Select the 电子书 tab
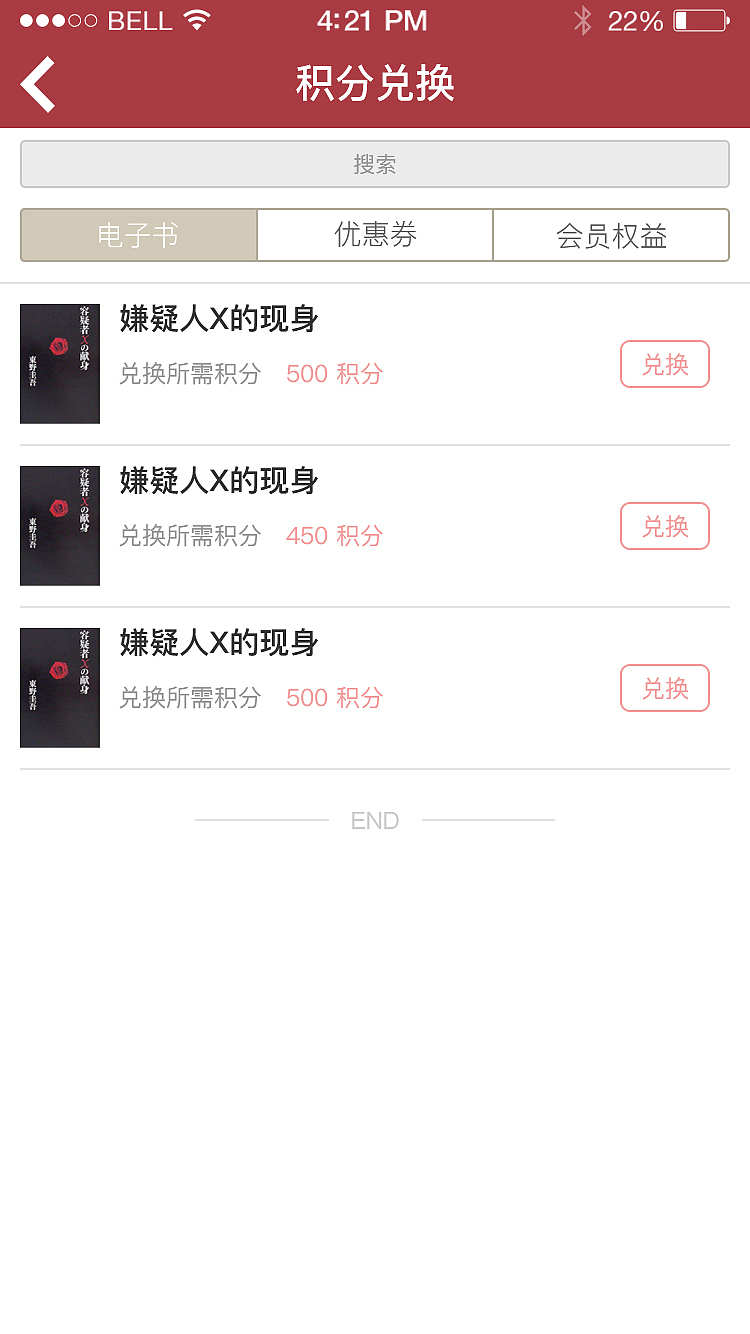750x1334 pixels. coord(138,235)
